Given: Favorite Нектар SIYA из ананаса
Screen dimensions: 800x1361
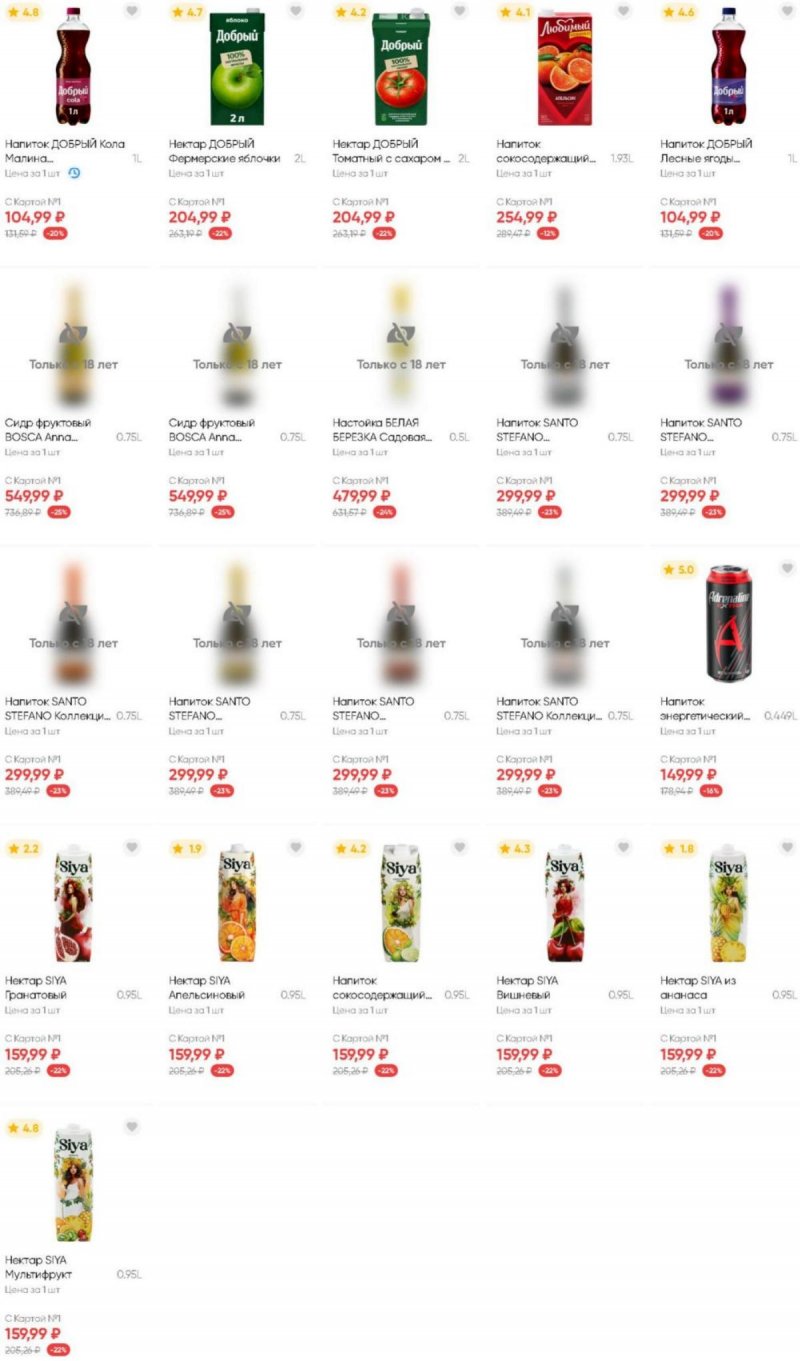Looking at the screenshot, I should [787, 847].
